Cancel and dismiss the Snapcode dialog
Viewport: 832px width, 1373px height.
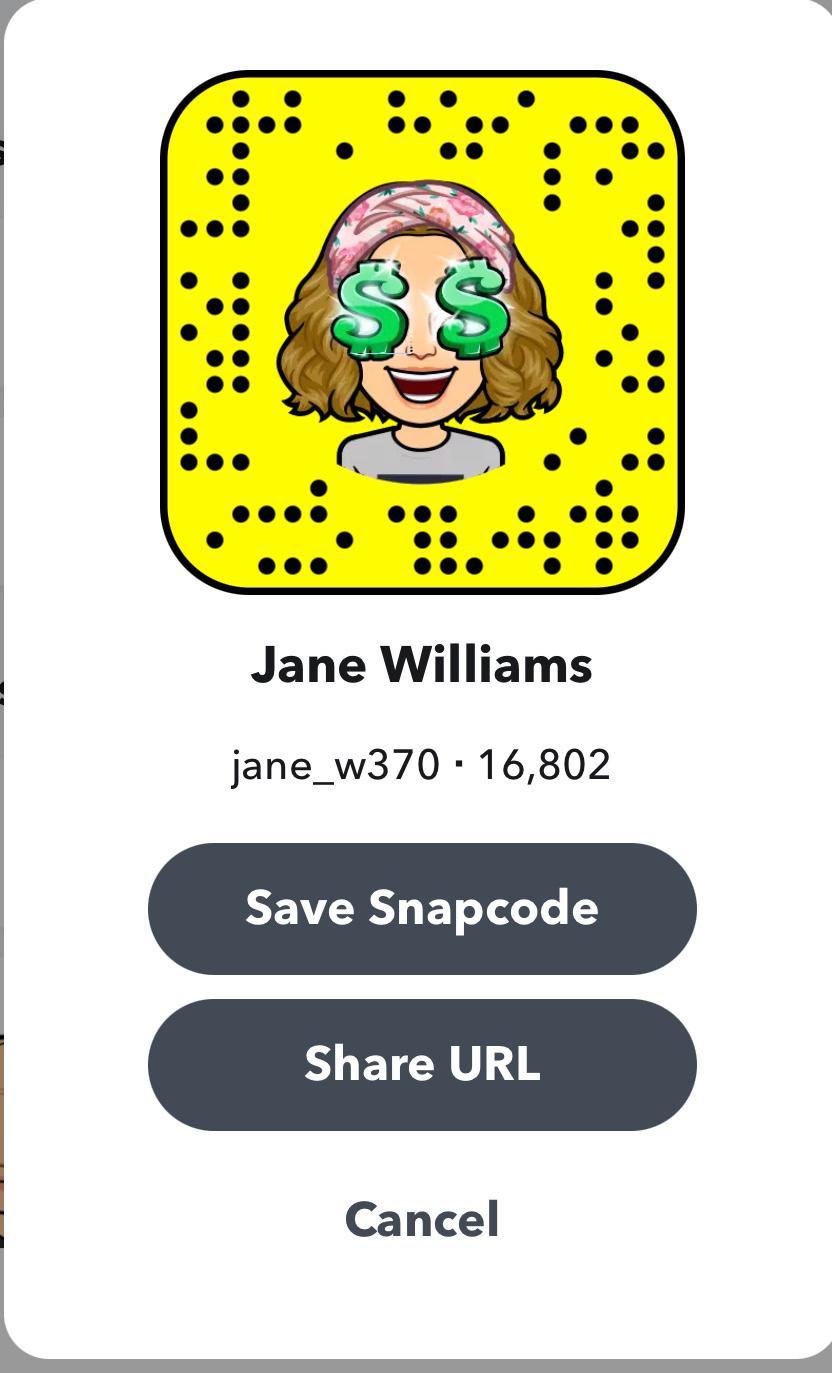(x=422, y=1220)
